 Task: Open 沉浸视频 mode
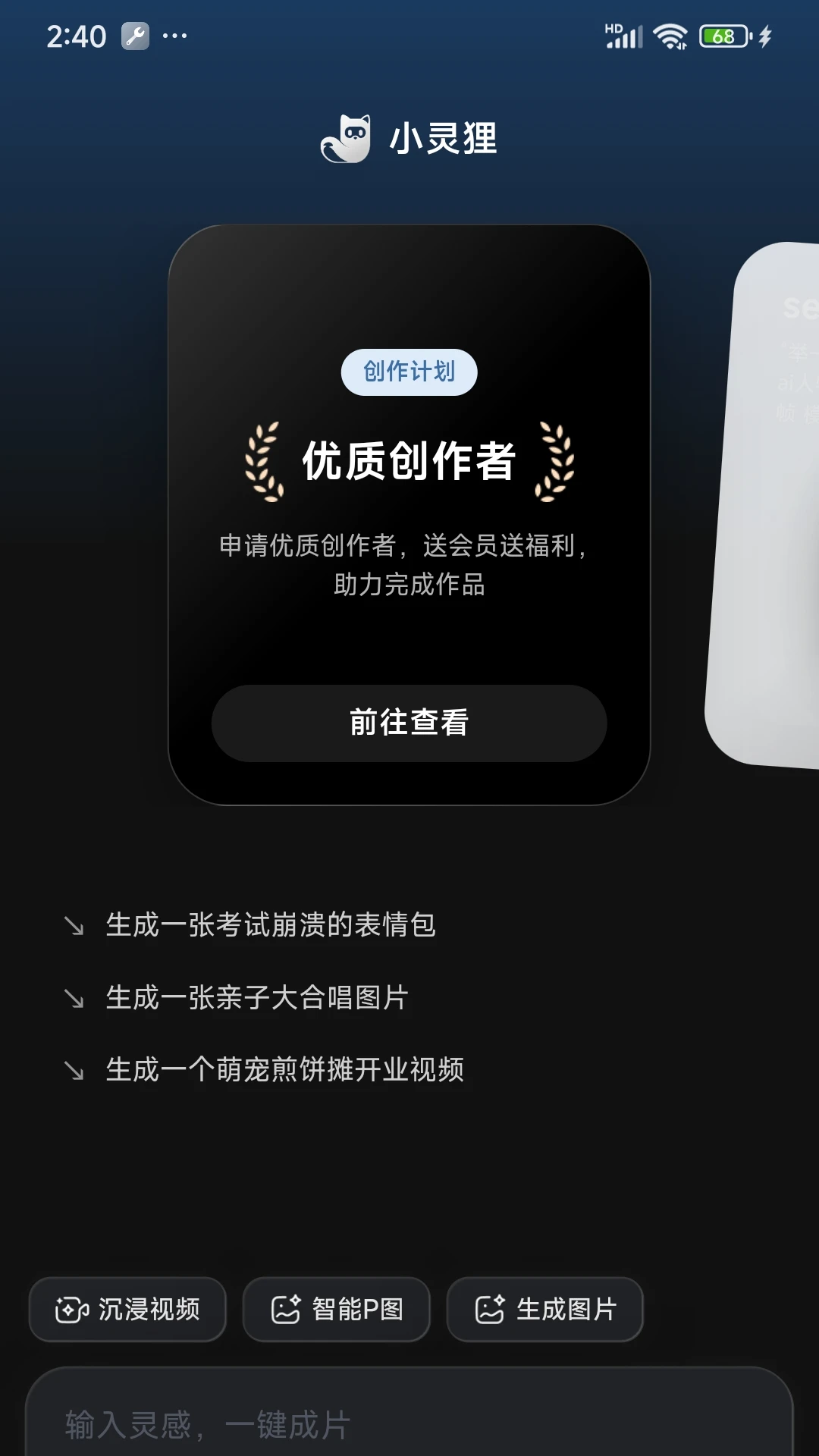pyautogui.click(x=127, y=1309)
